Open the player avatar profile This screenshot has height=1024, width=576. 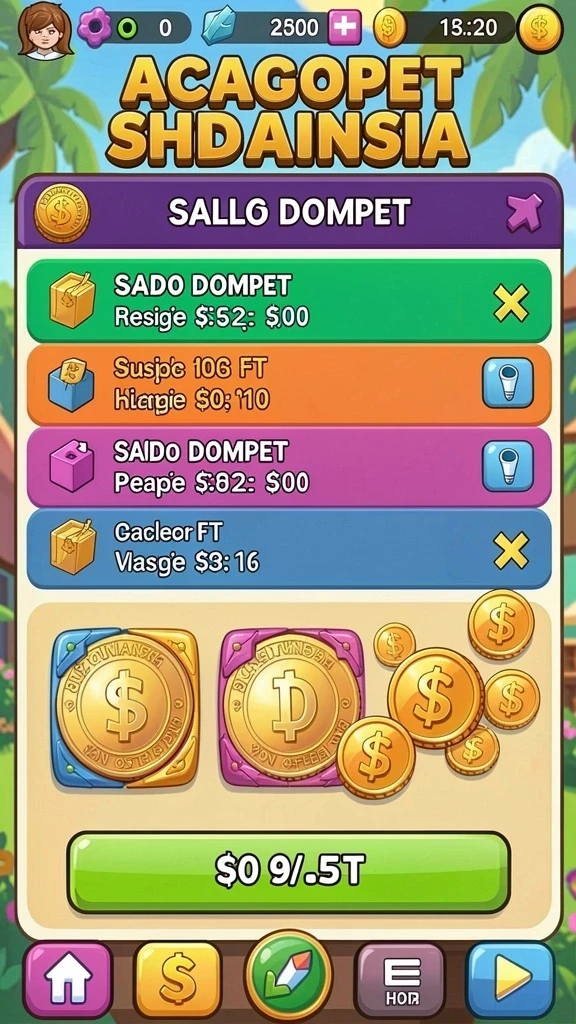click(45, 29)
